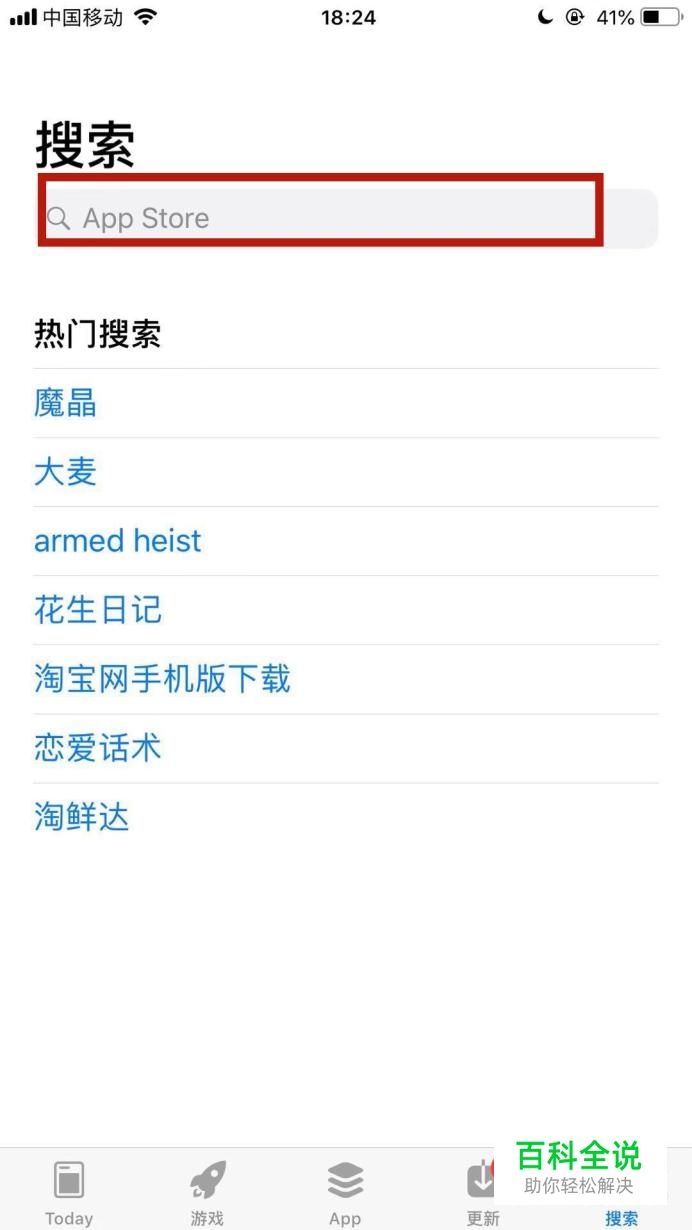Search for 恋爱话术
This screenshot has width=692, height=1230.
point(98,748)
